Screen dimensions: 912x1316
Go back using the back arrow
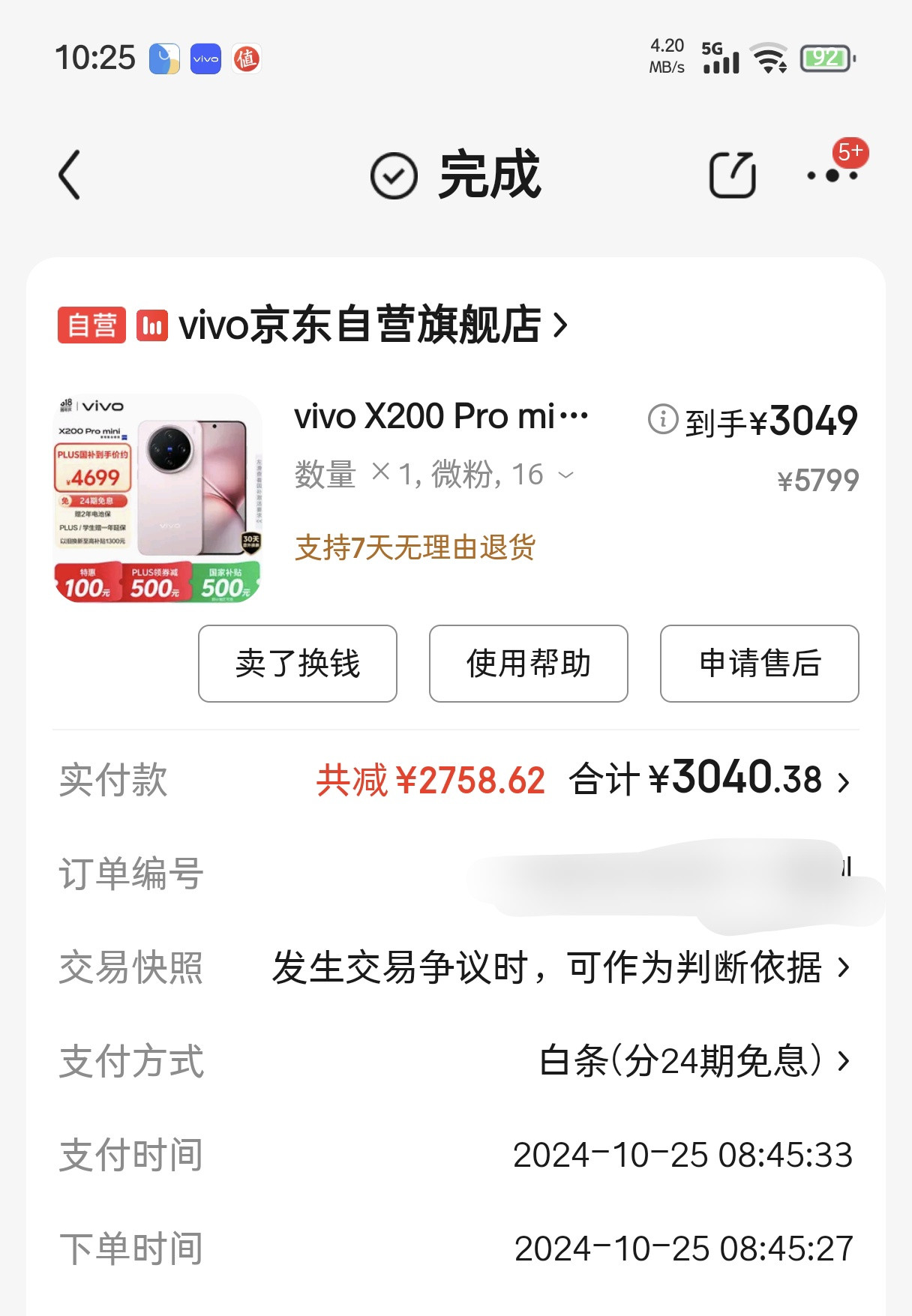pos(70,175)
